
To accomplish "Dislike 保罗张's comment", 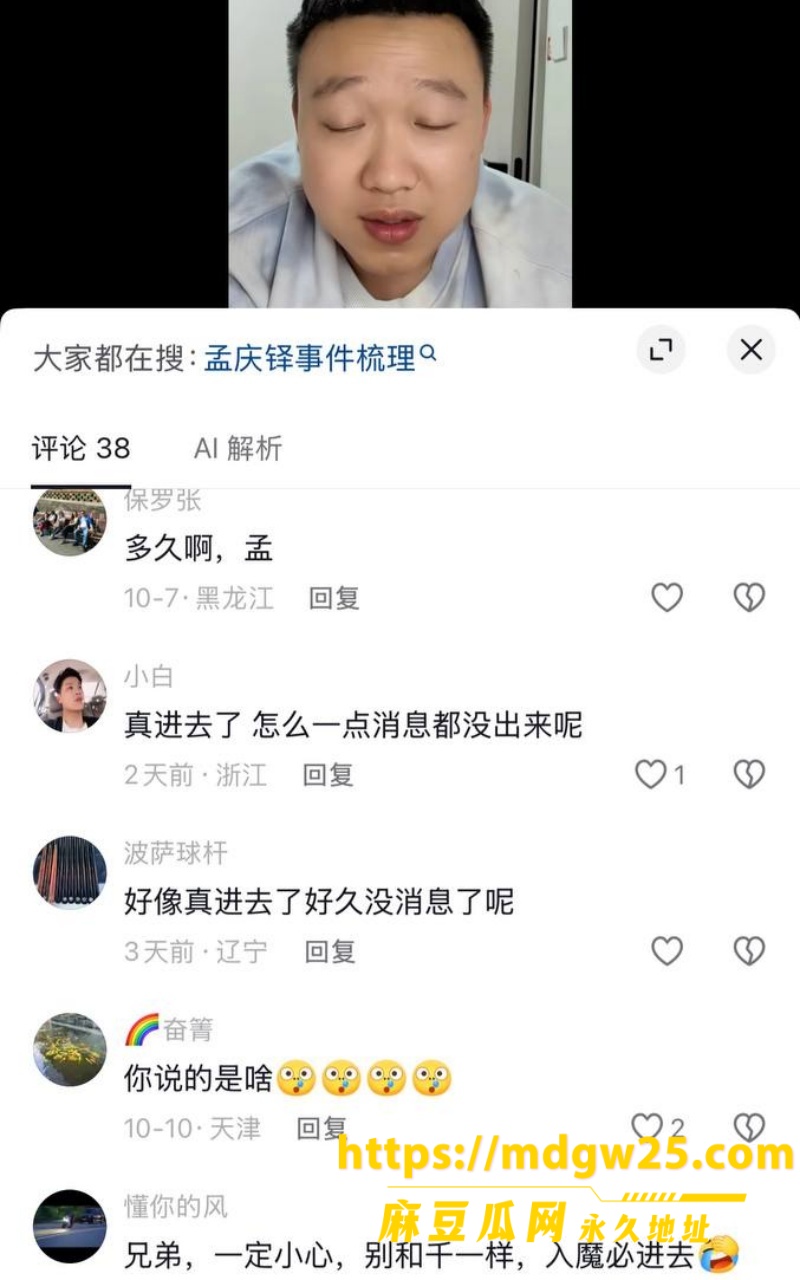I will tap(749, 598).
